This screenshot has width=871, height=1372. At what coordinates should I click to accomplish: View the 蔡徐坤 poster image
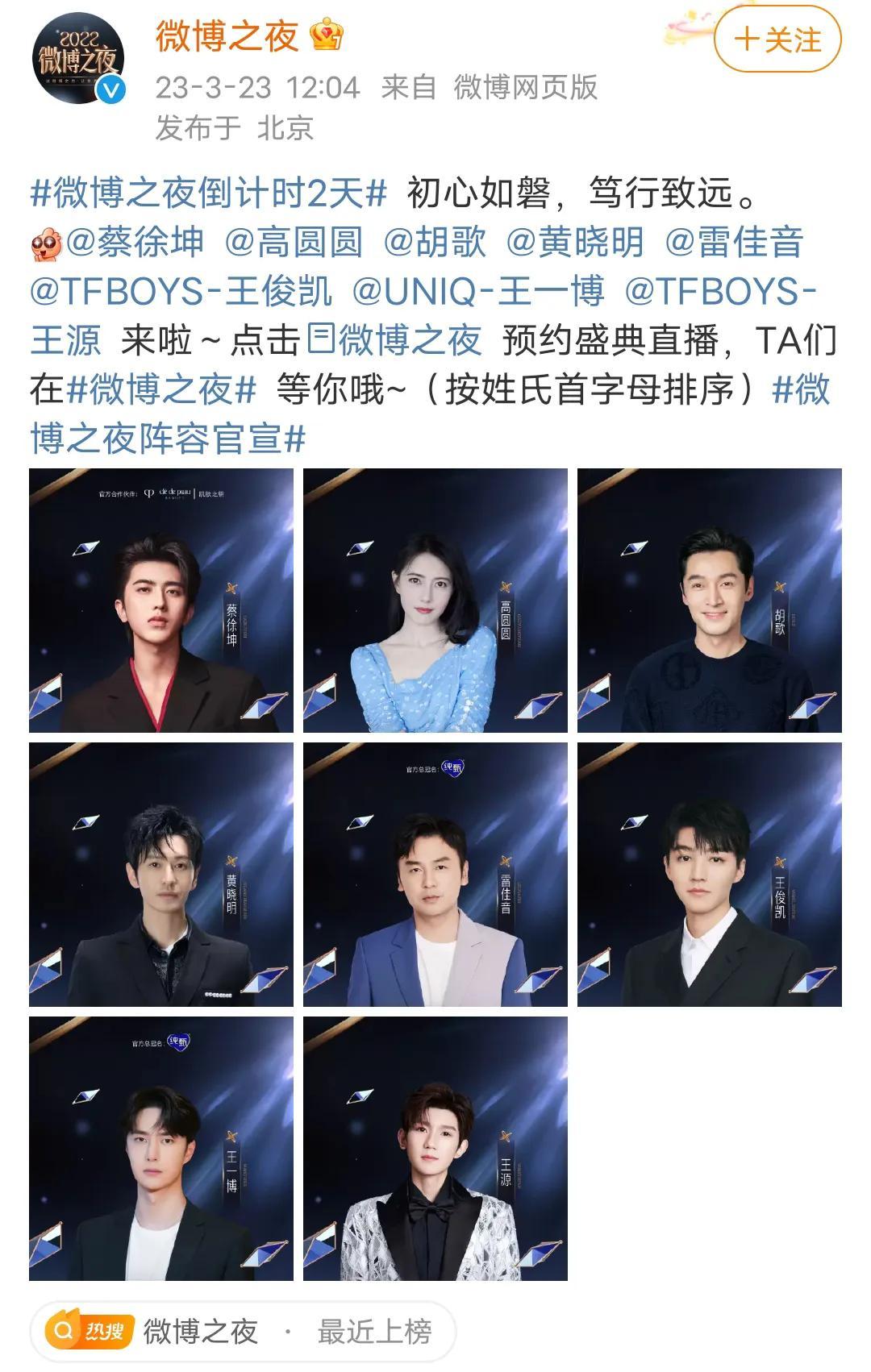coord(161,601)
